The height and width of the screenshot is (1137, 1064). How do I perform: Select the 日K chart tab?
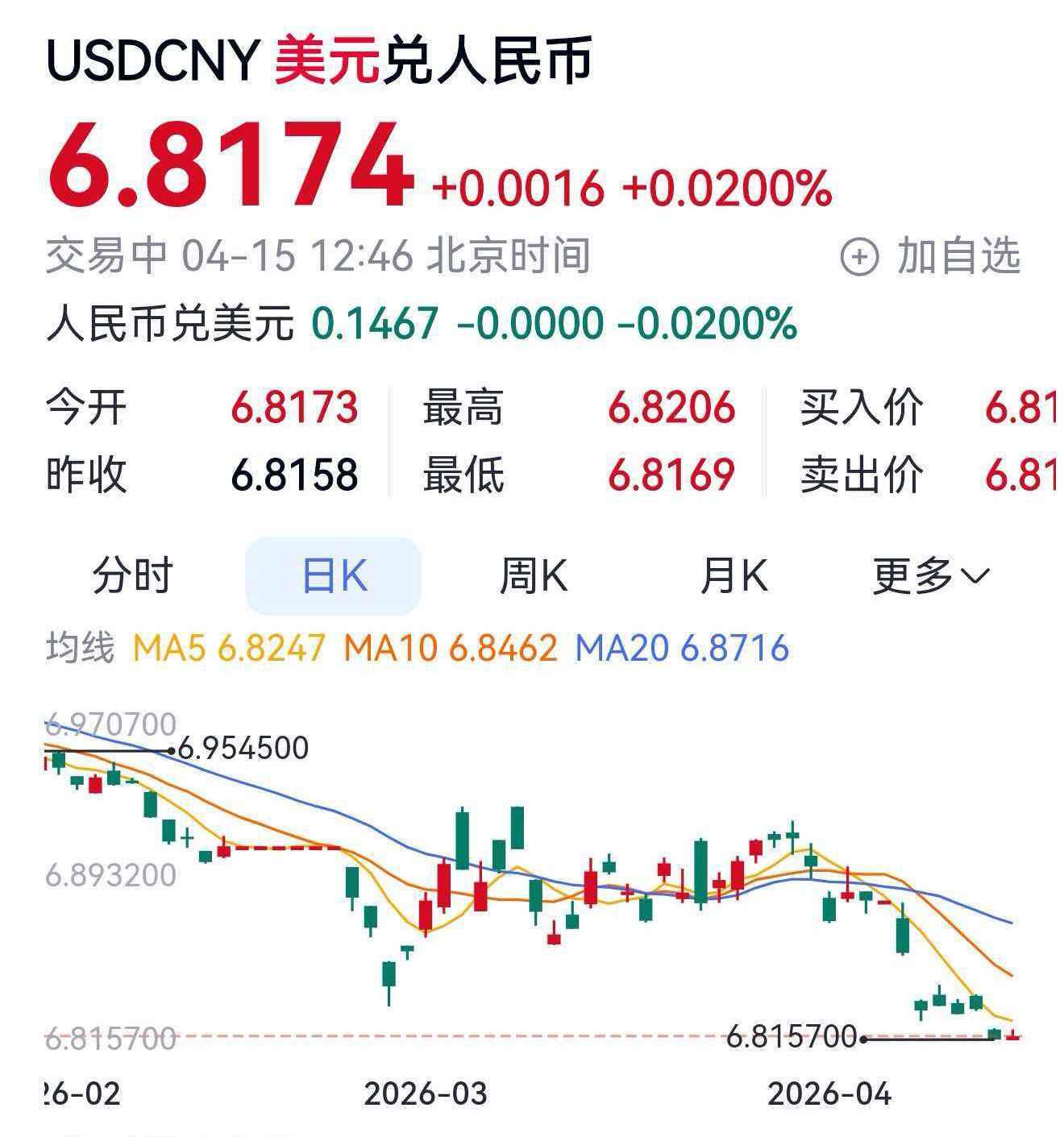click(333, 575)
